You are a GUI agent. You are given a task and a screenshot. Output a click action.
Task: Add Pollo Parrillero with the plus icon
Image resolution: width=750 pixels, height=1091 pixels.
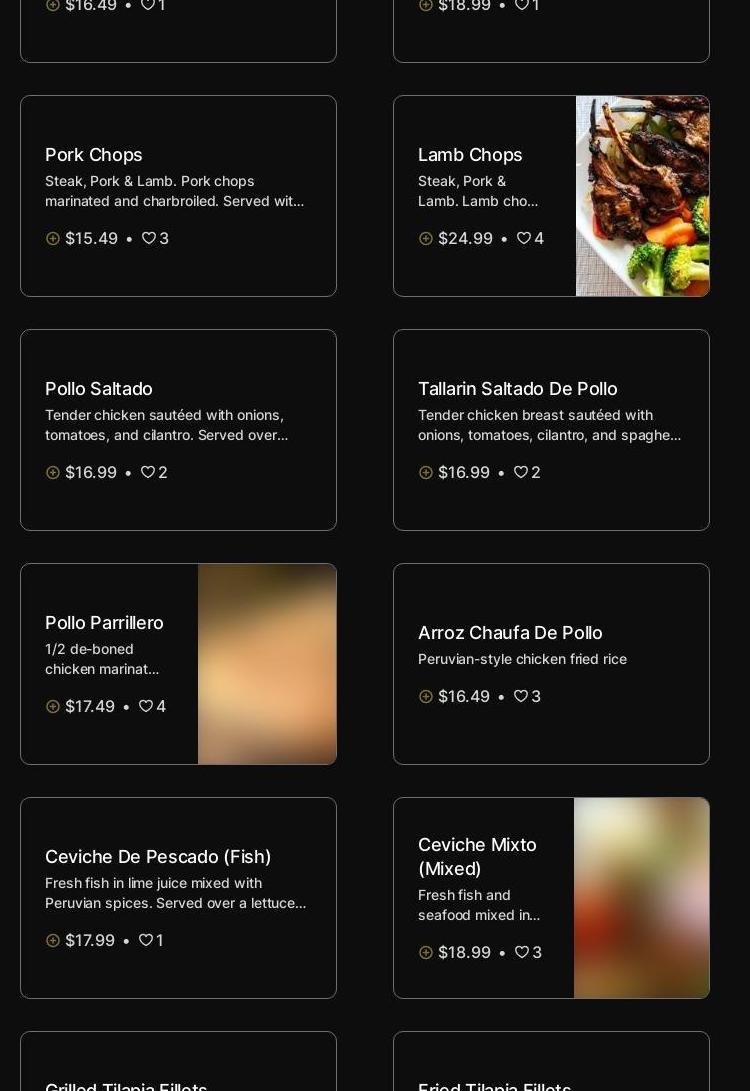click(x=53, y=706)
